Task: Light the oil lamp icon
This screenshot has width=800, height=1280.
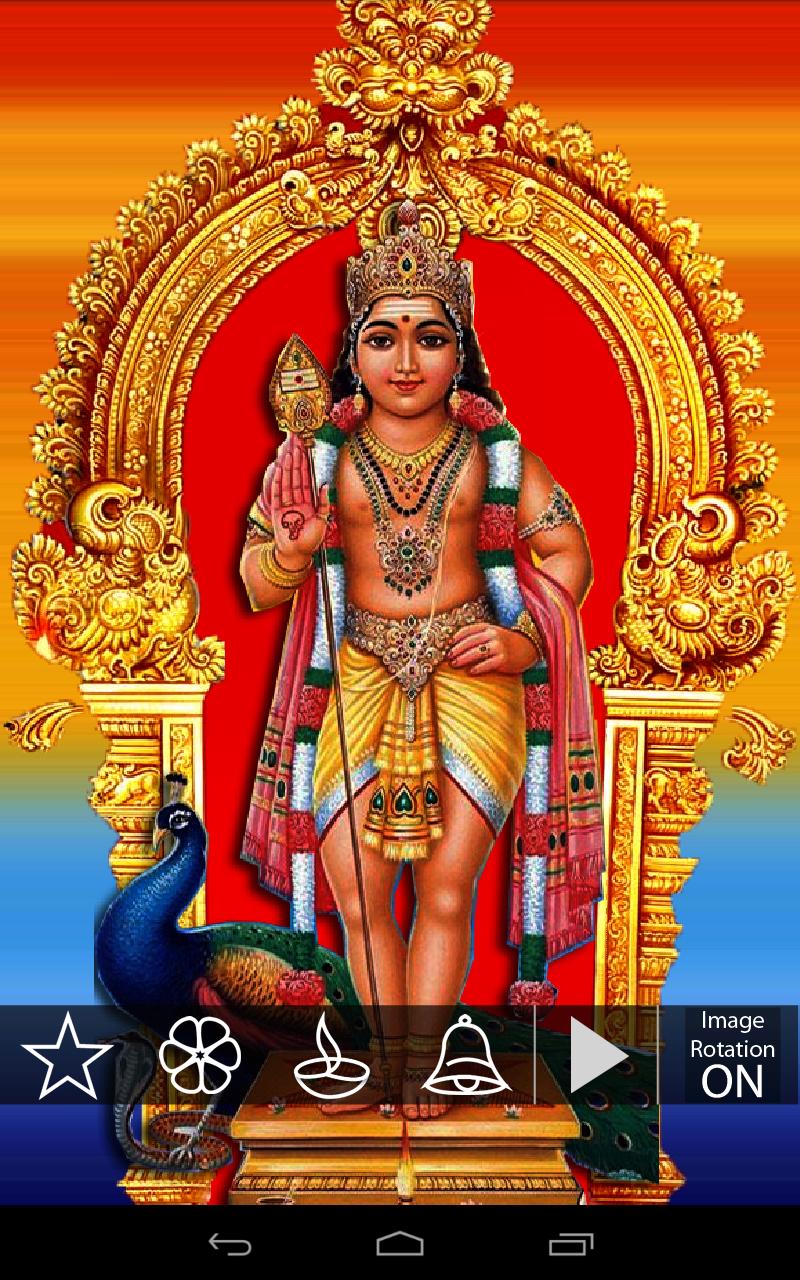Action: (x=332, y=1058)
